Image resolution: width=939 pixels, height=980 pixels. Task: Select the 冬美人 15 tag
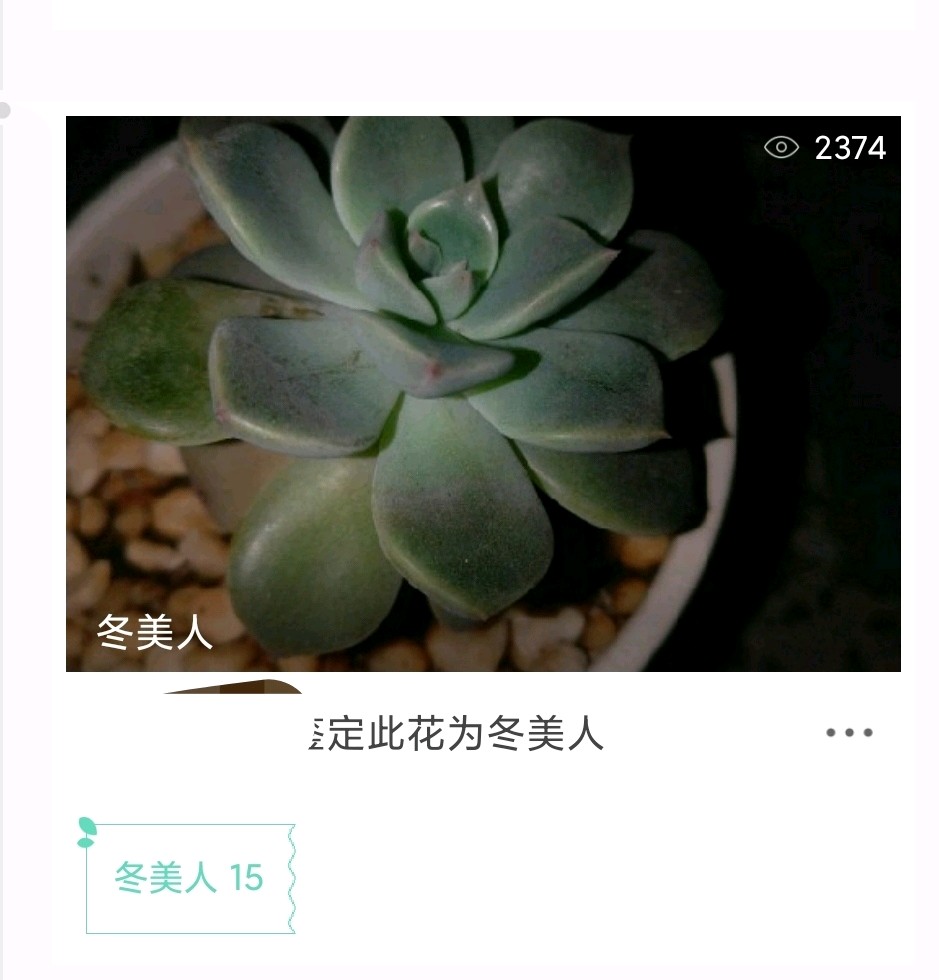coord(190,878)
